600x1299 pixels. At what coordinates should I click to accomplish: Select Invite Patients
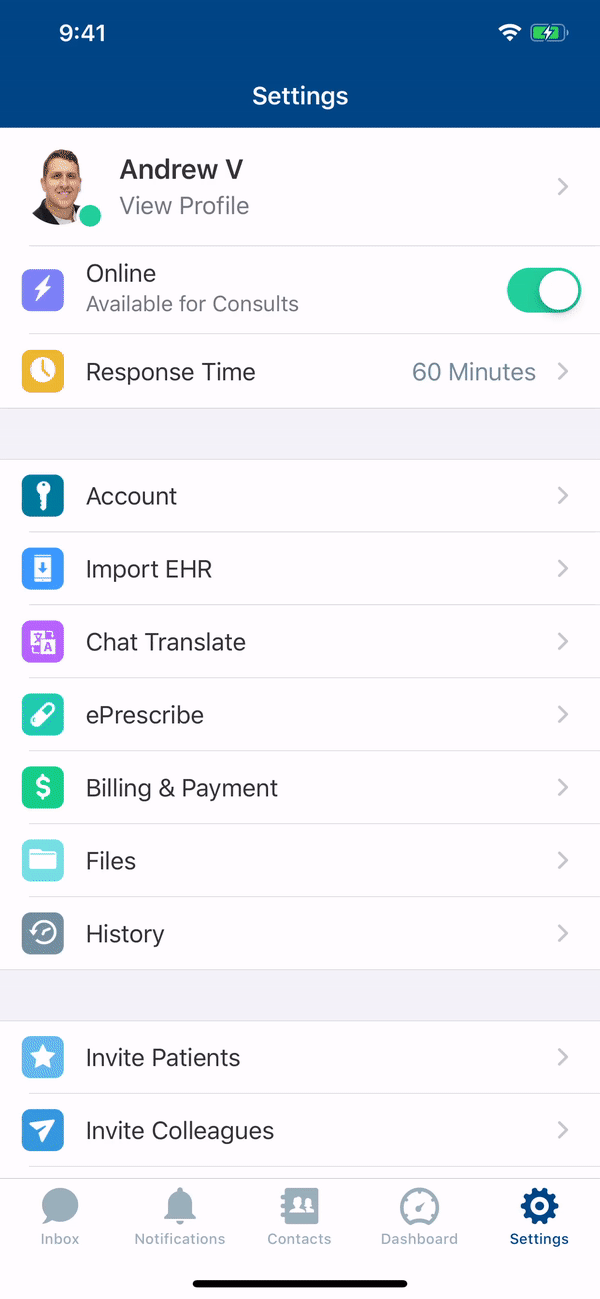pos(300,1058)
